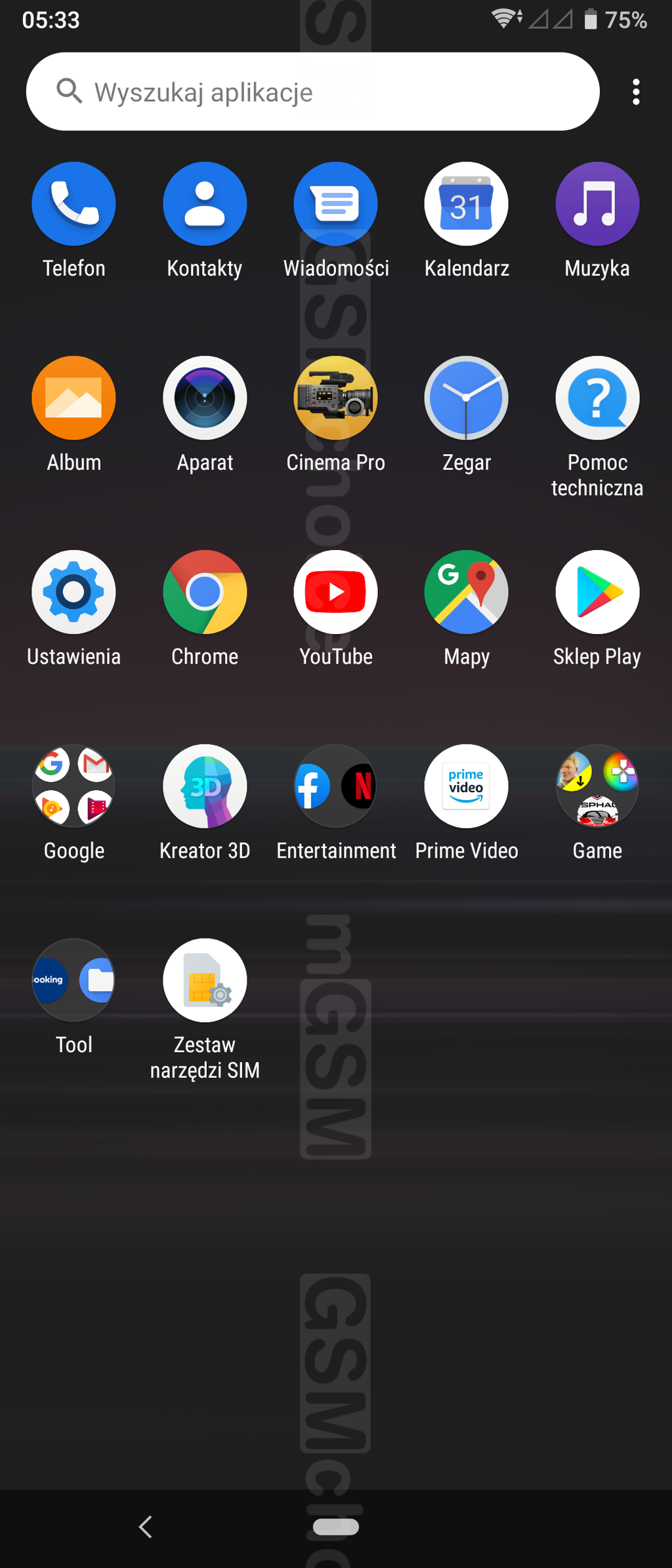
Task: Launch the Kalendarz app
Action: pyautogui.click(x=466, y=203)
